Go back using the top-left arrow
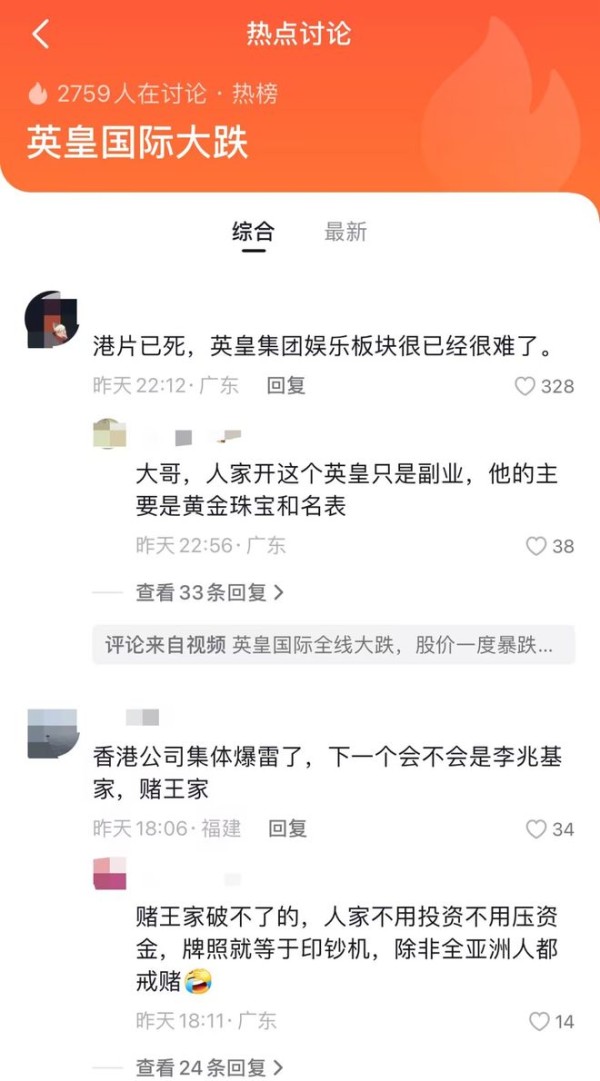This screenshot has width=600, height=1081. point(41,34)
